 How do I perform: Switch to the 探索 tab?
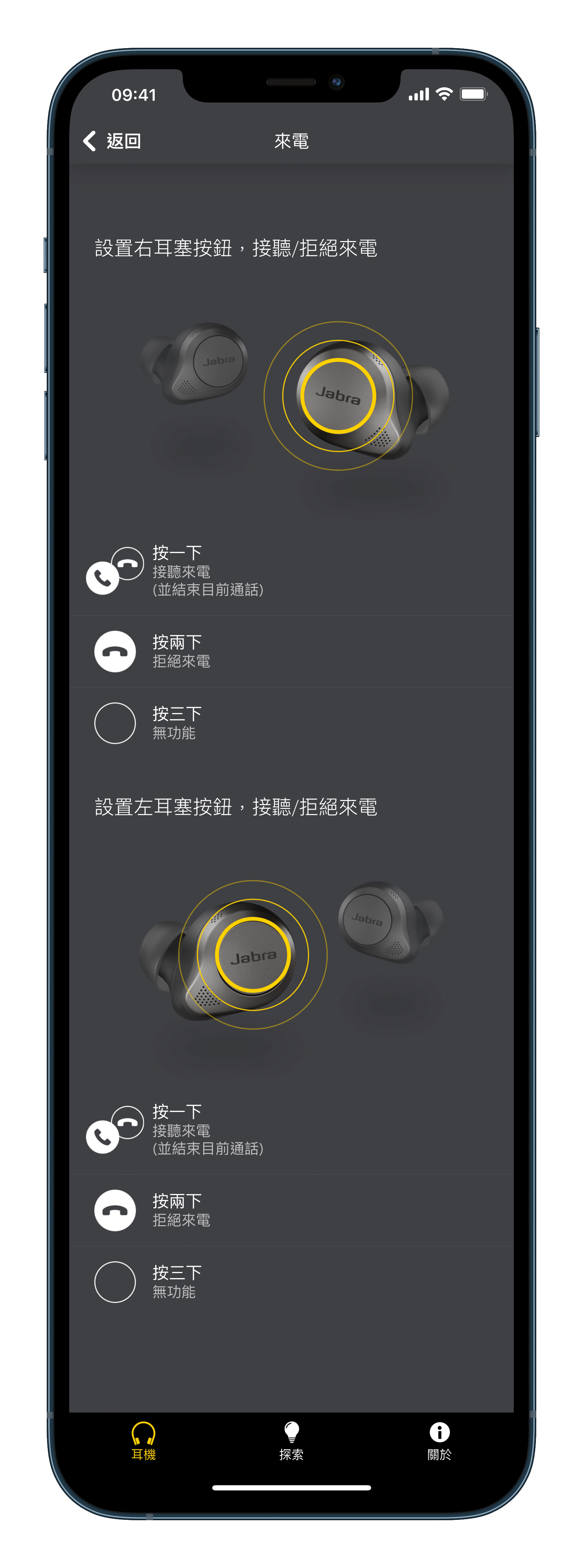coord(291,1441)
